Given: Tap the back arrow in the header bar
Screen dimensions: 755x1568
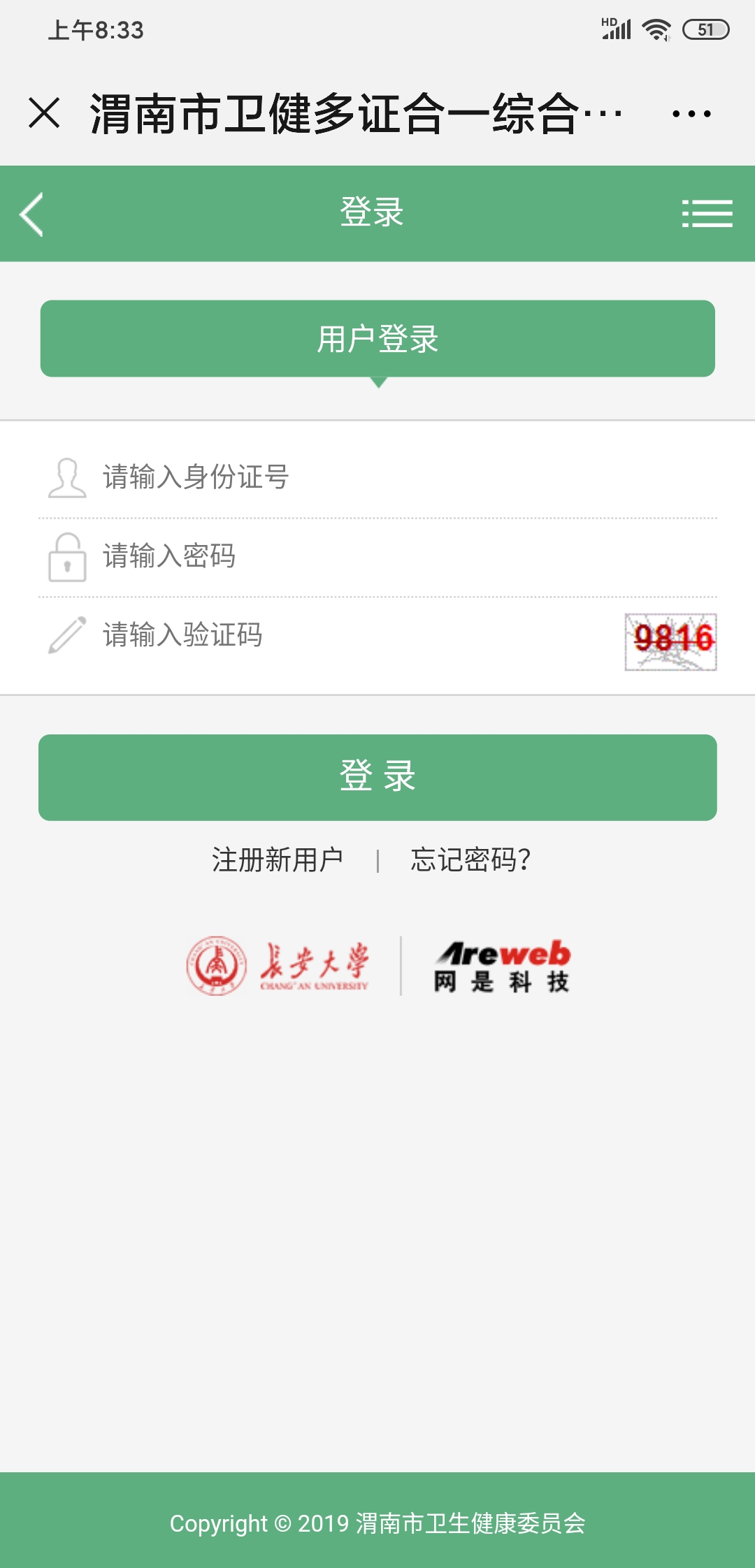Looking at the screenshot, I should point(31,214).
